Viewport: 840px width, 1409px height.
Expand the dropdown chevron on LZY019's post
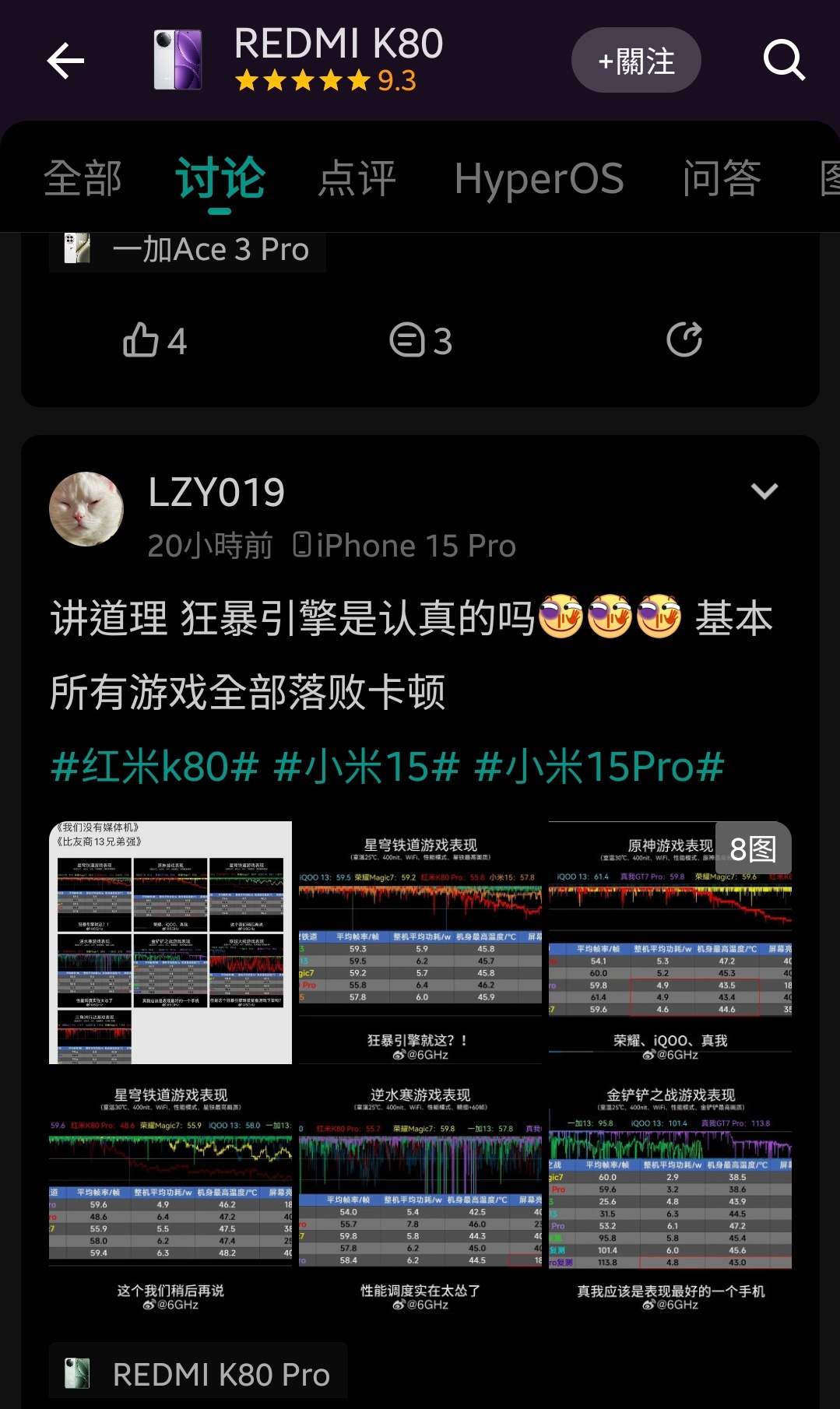coord(764,491)
